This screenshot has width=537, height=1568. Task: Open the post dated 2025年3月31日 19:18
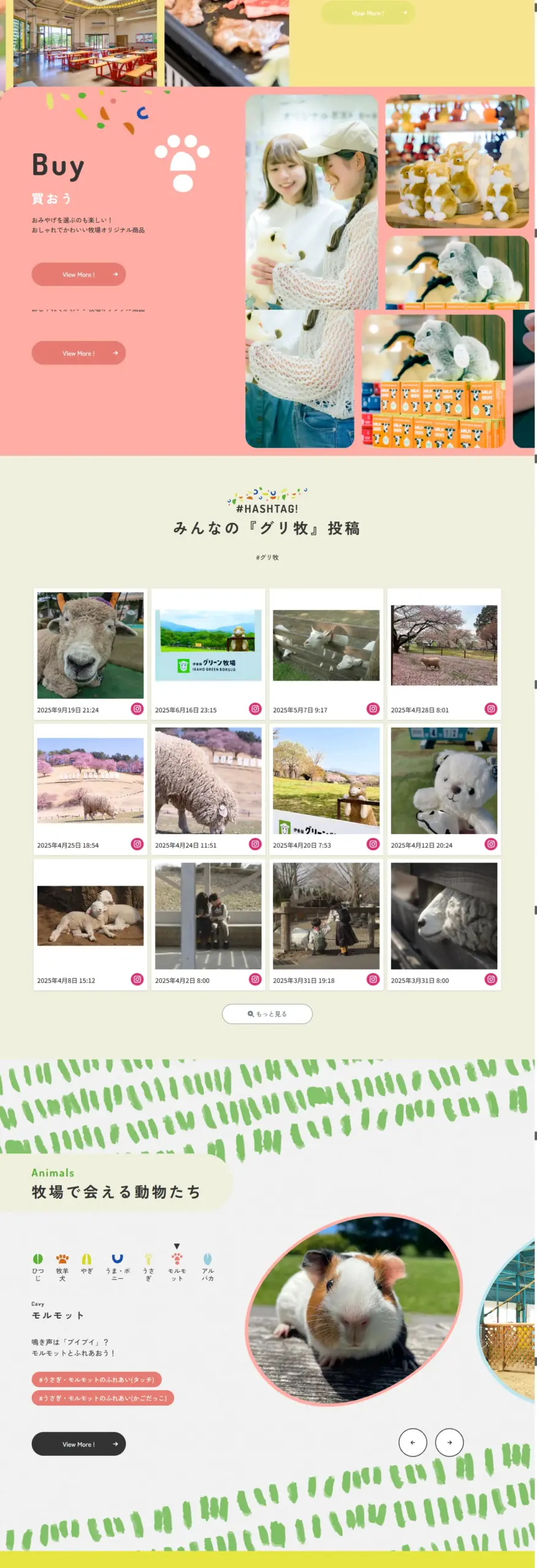pyautogui.click(x=326, y=916)
